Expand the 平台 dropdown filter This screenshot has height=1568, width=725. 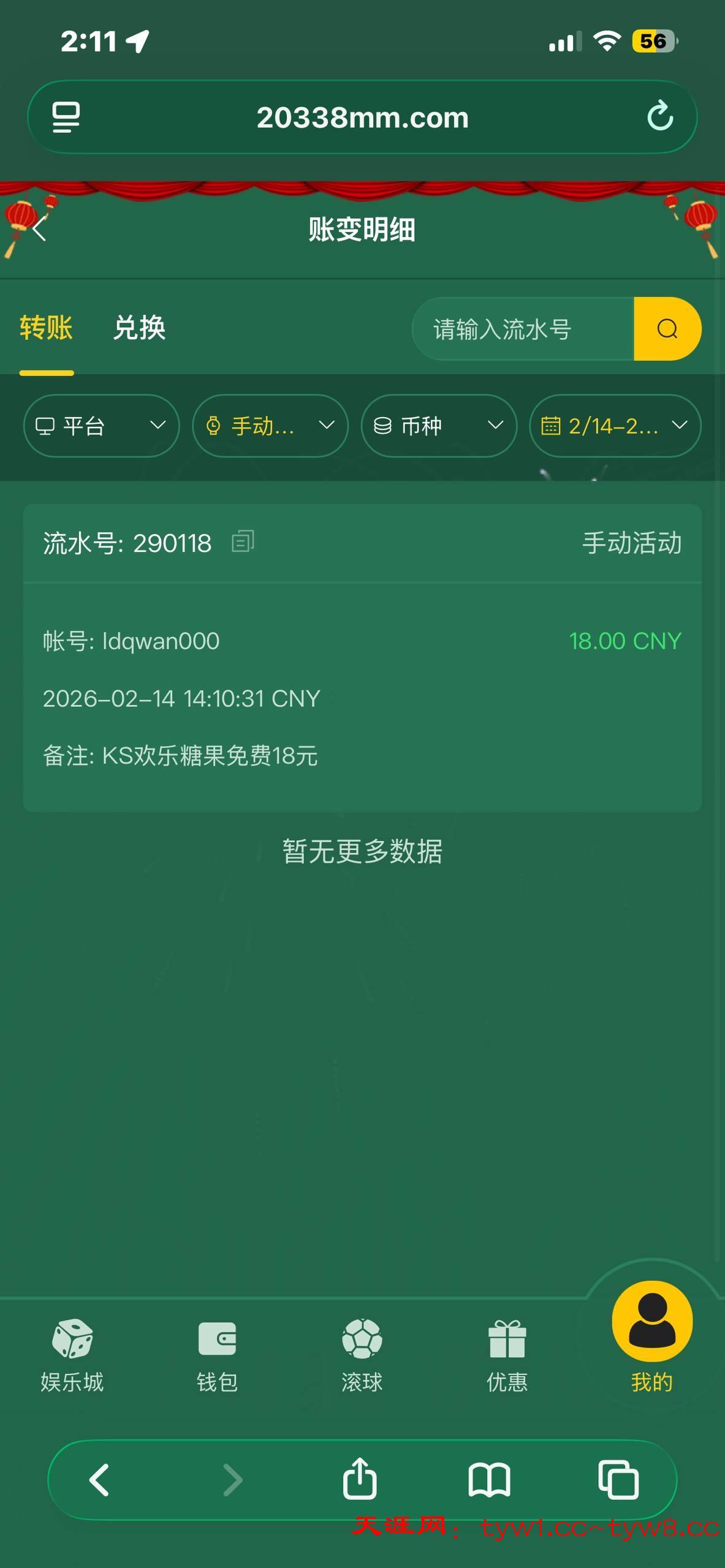(x=101, y=426)
